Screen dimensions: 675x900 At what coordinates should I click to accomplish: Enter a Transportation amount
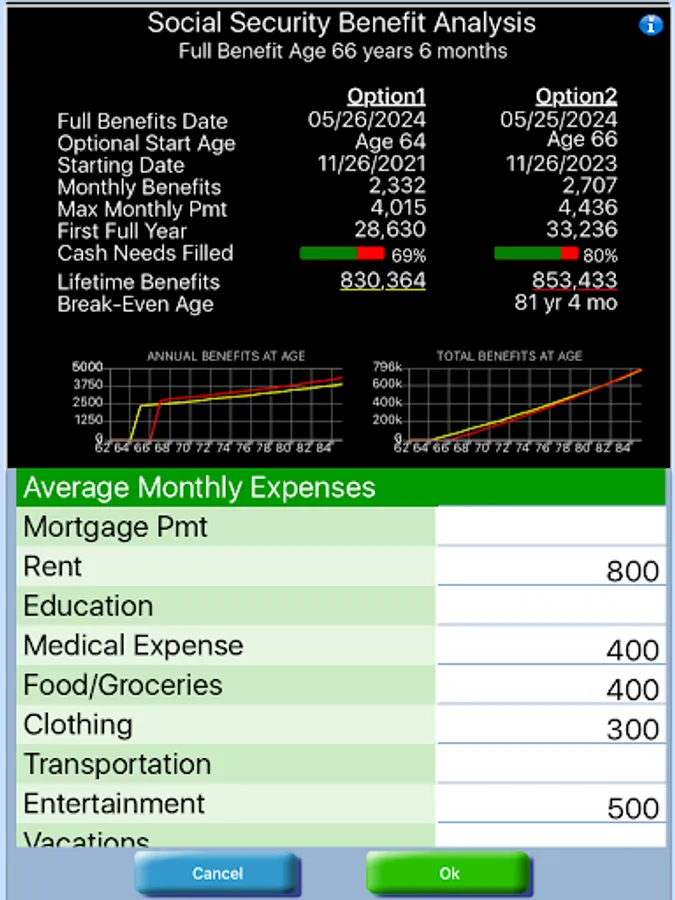(x=550, y=765)
